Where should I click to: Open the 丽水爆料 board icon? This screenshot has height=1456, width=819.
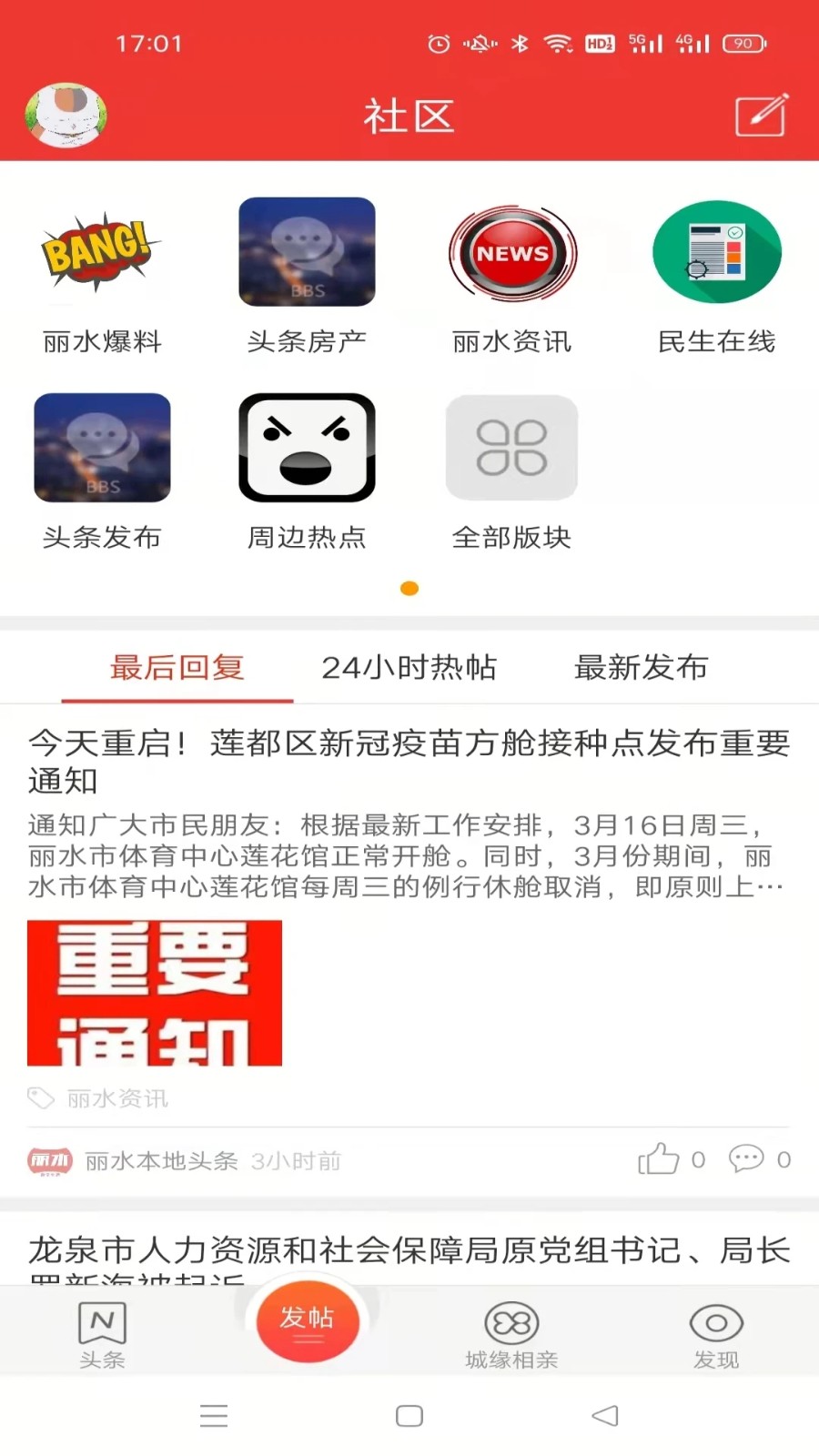(x=102, y=253)
